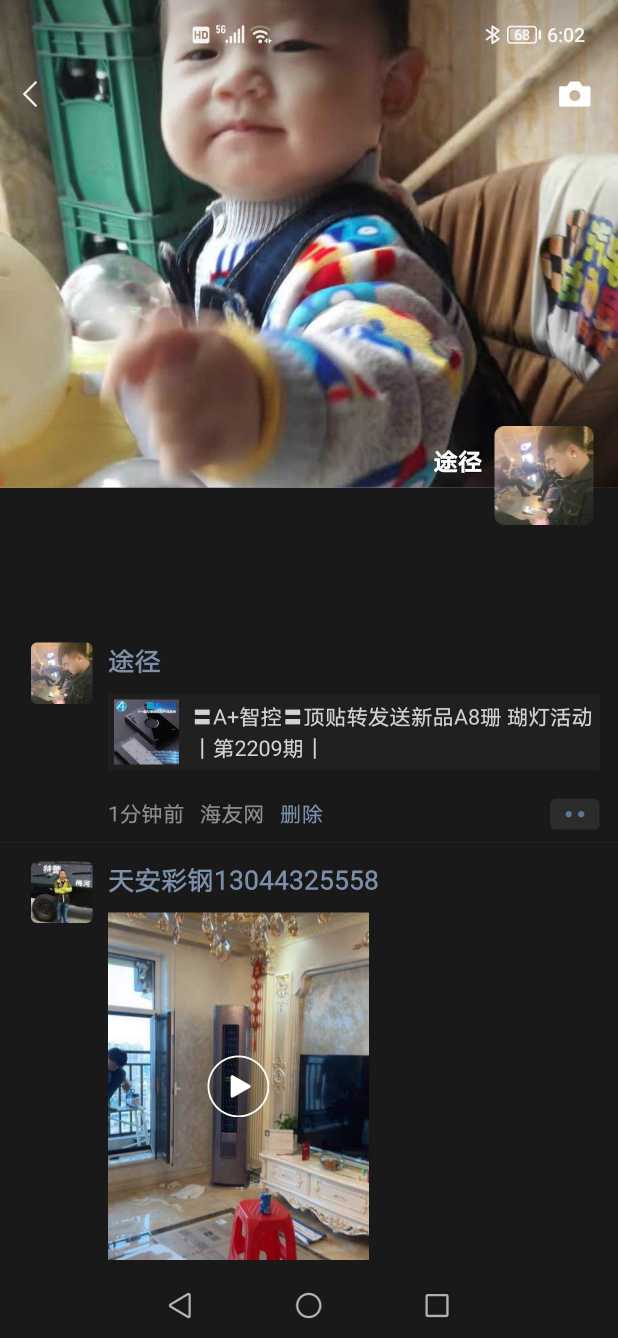
Task: Open the 海友网 source link
Action: [231, 814]
